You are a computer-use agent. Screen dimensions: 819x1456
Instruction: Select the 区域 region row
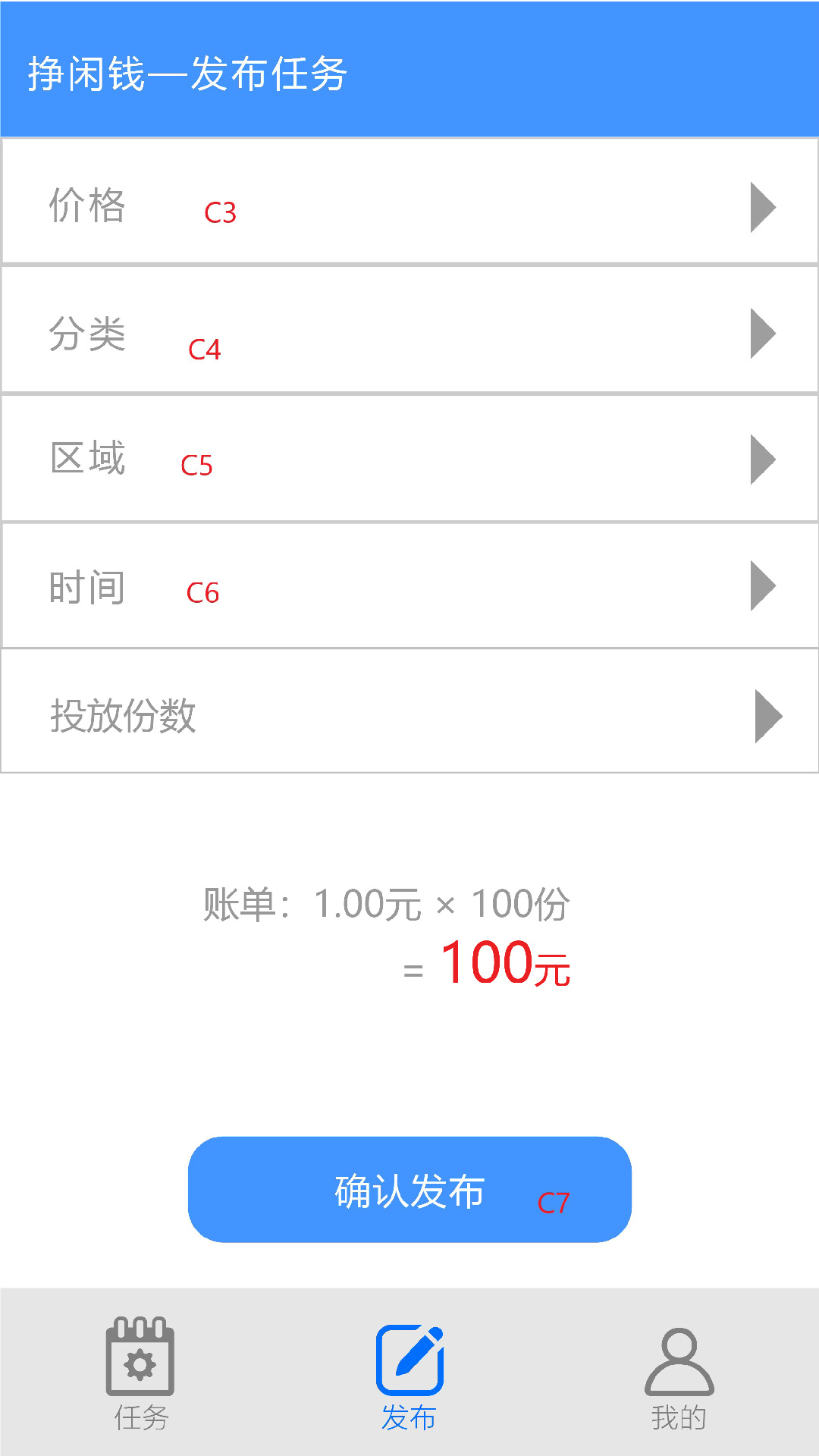click(409, 458)
